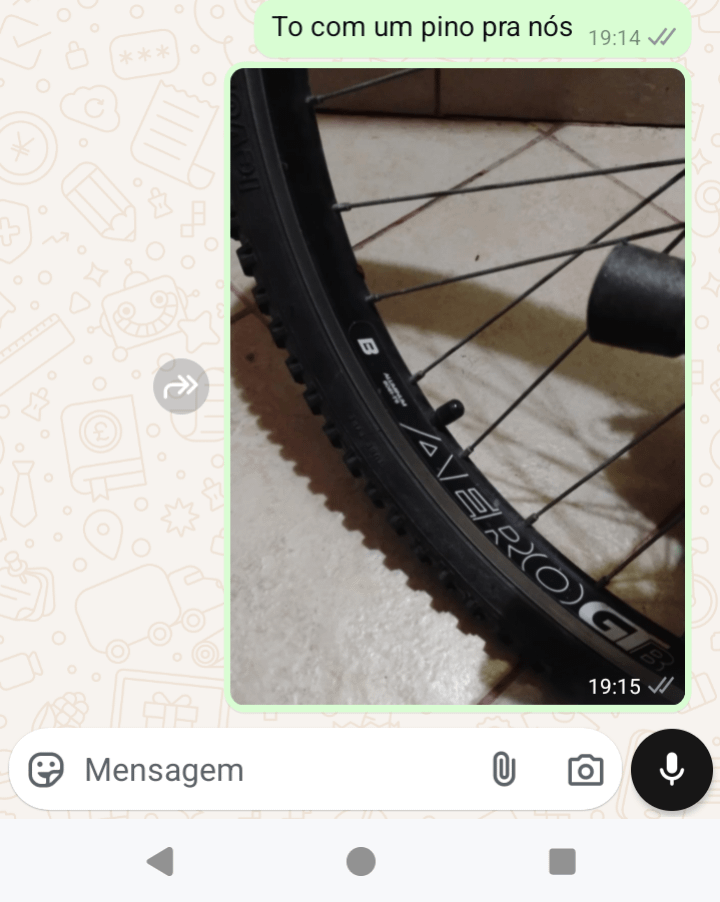The image size is (720, 902).
Task: Open the camera from the message bar
Action: click(x=585, y=769)
